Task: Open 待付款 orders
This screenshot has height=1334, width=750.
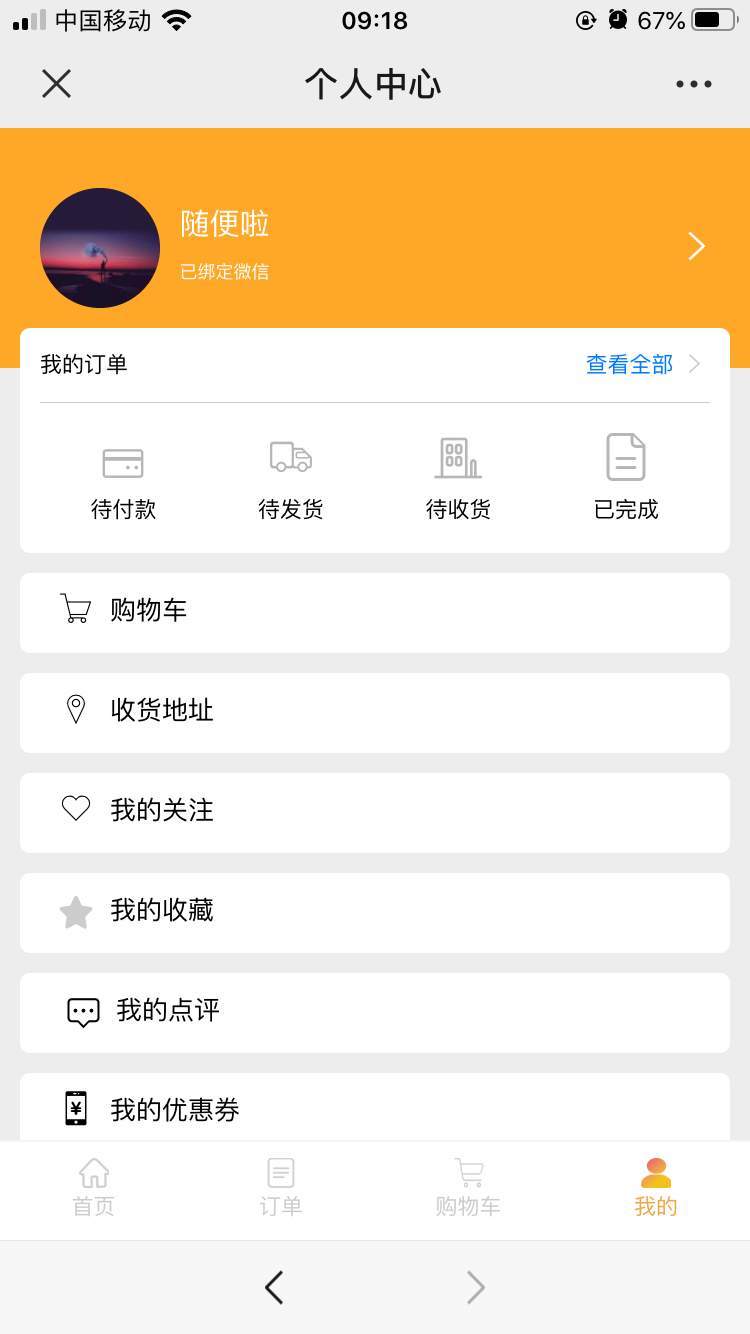Action: 123,478
